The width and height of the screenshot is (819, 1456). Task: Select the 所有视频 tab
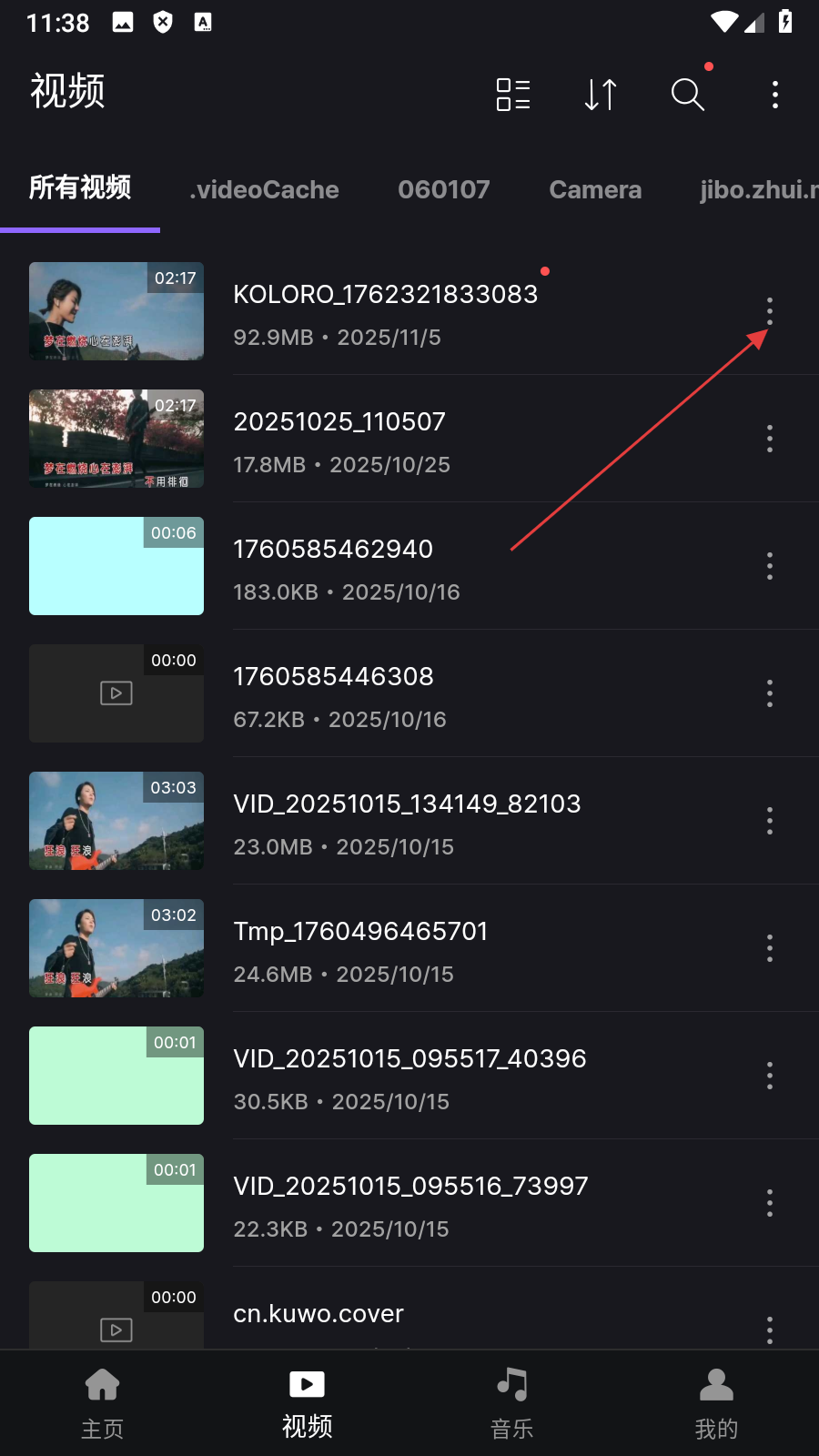click(80, 188)
